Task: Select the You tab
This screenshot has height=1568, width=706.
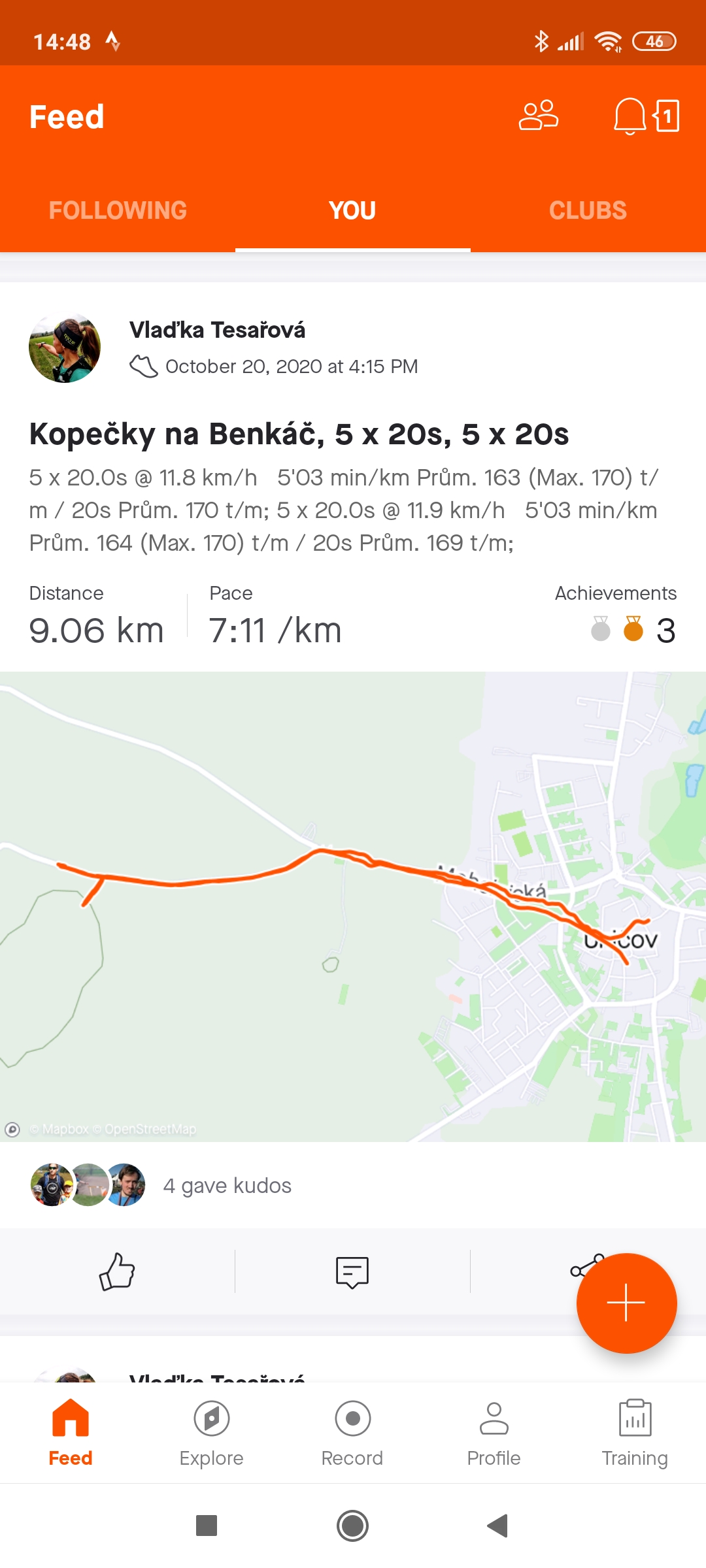Action: (x=352, y=210)
